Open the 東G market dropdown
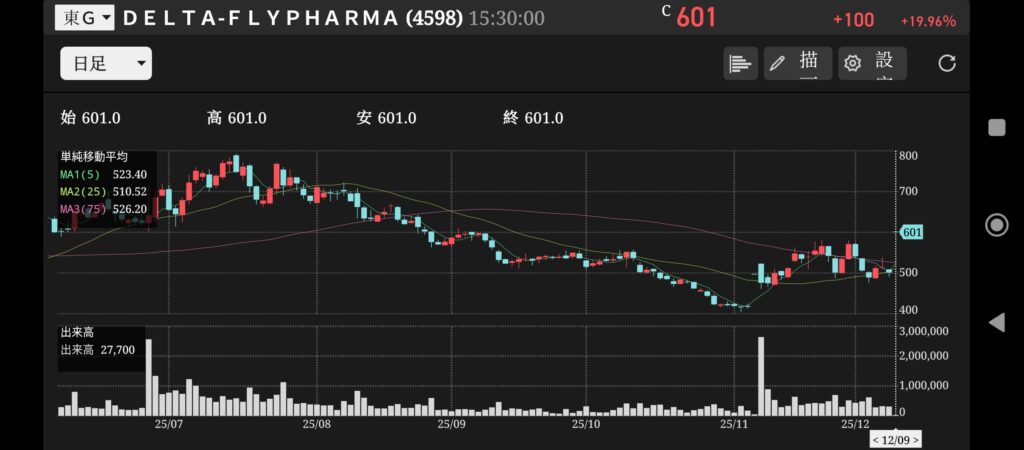1024x450 pixels. 85,18
